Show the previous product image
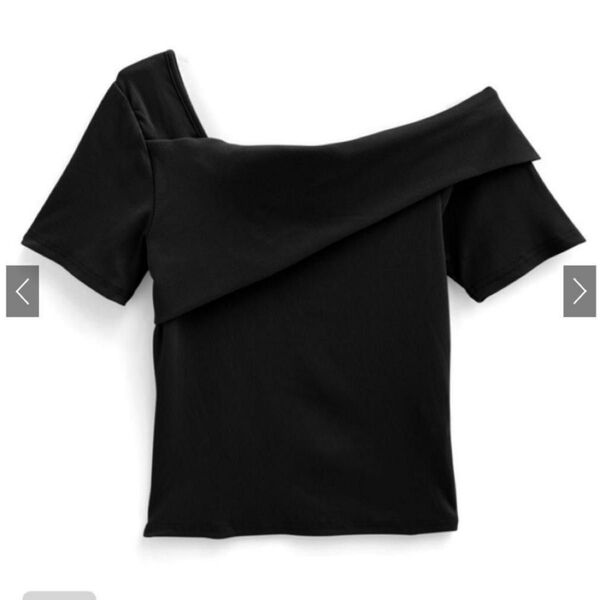 22,291
